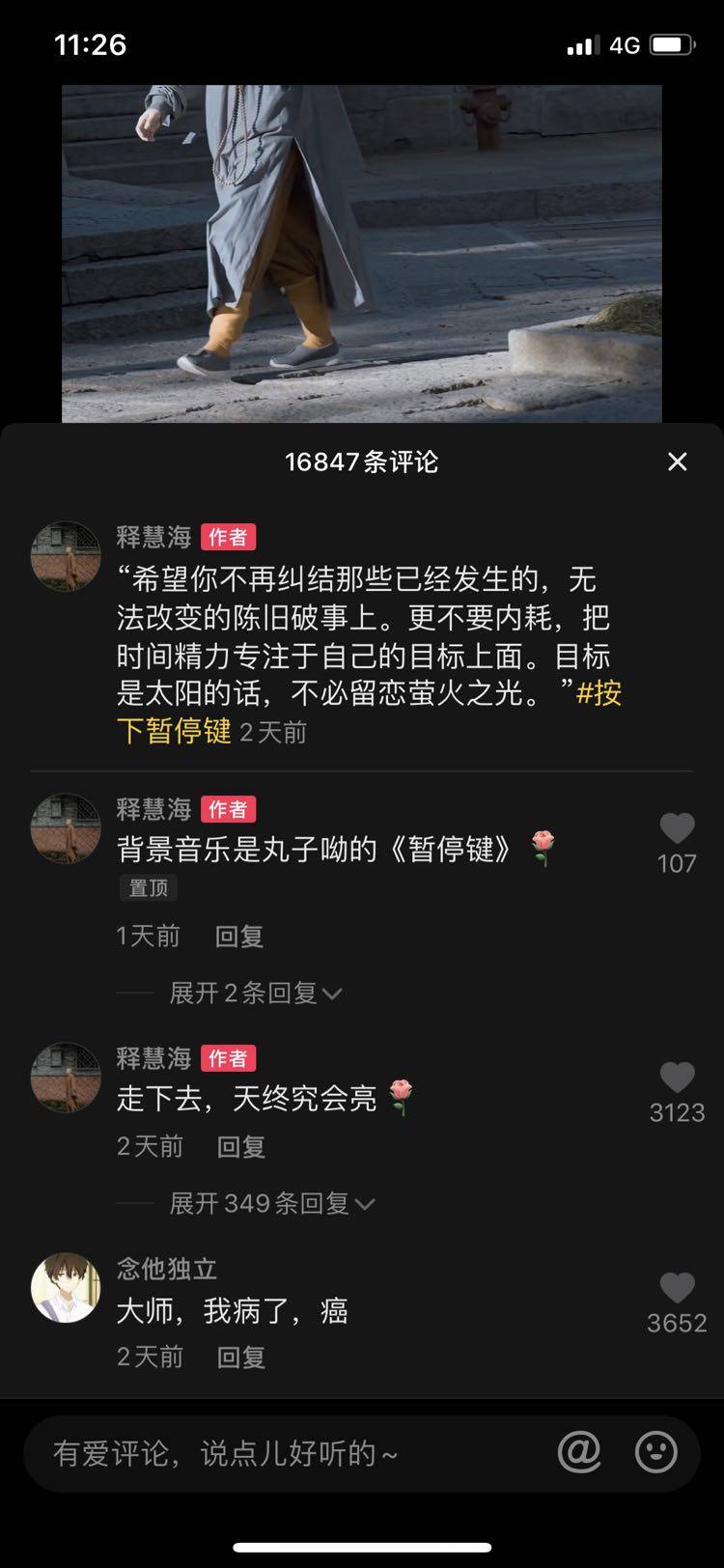Image resolution: width=724 pixels, height=1568 pixels.
Task: Tap the comment input field
Action: click(290, 1453)
